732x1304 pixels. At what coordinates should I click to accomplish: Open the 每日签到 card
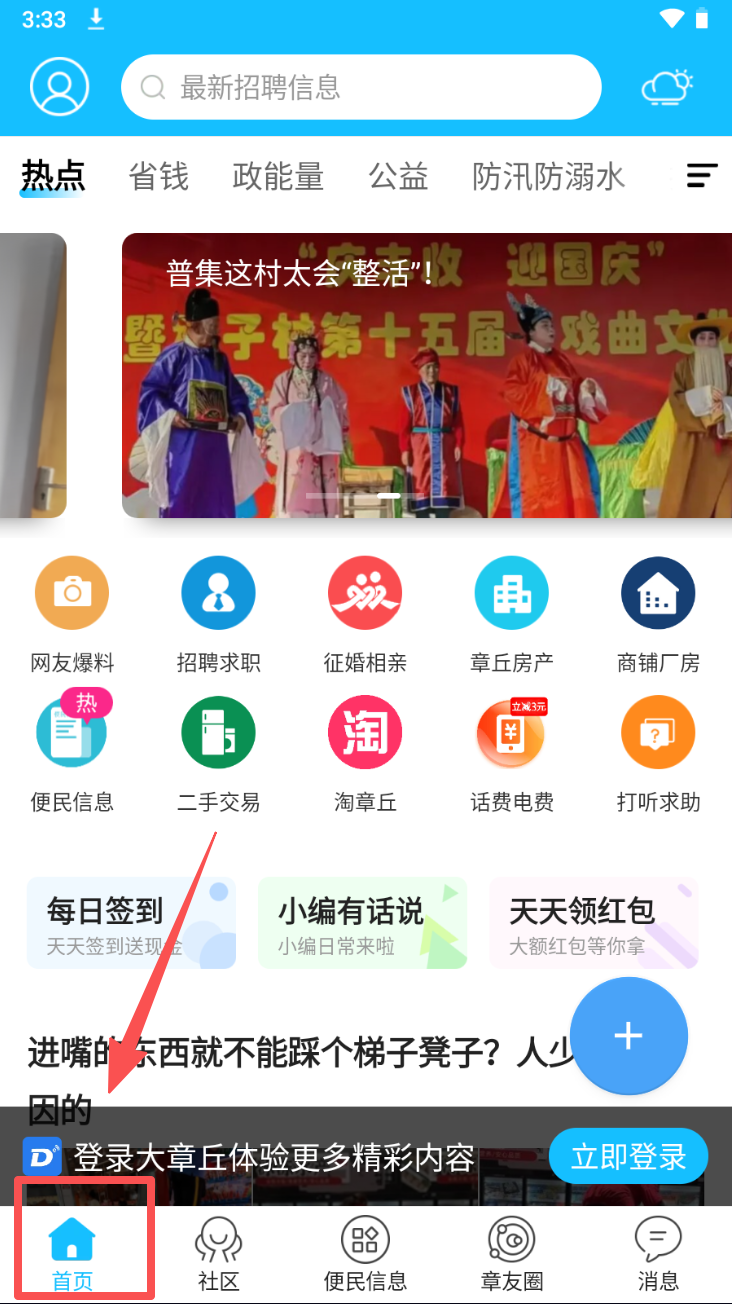pos(131,923)
